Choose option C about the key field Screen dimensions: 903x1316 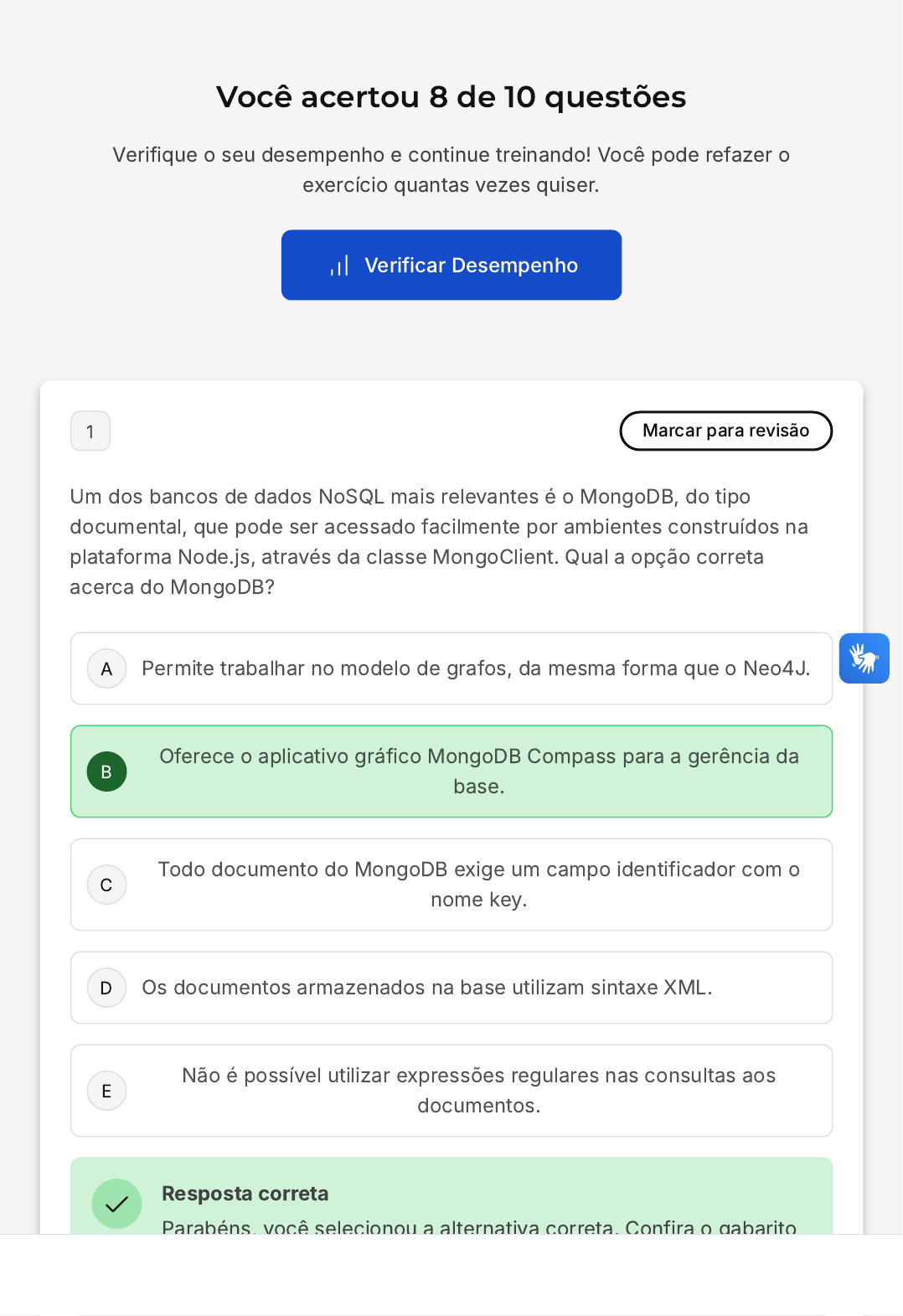pyautogui.click(x=451, y=885)
